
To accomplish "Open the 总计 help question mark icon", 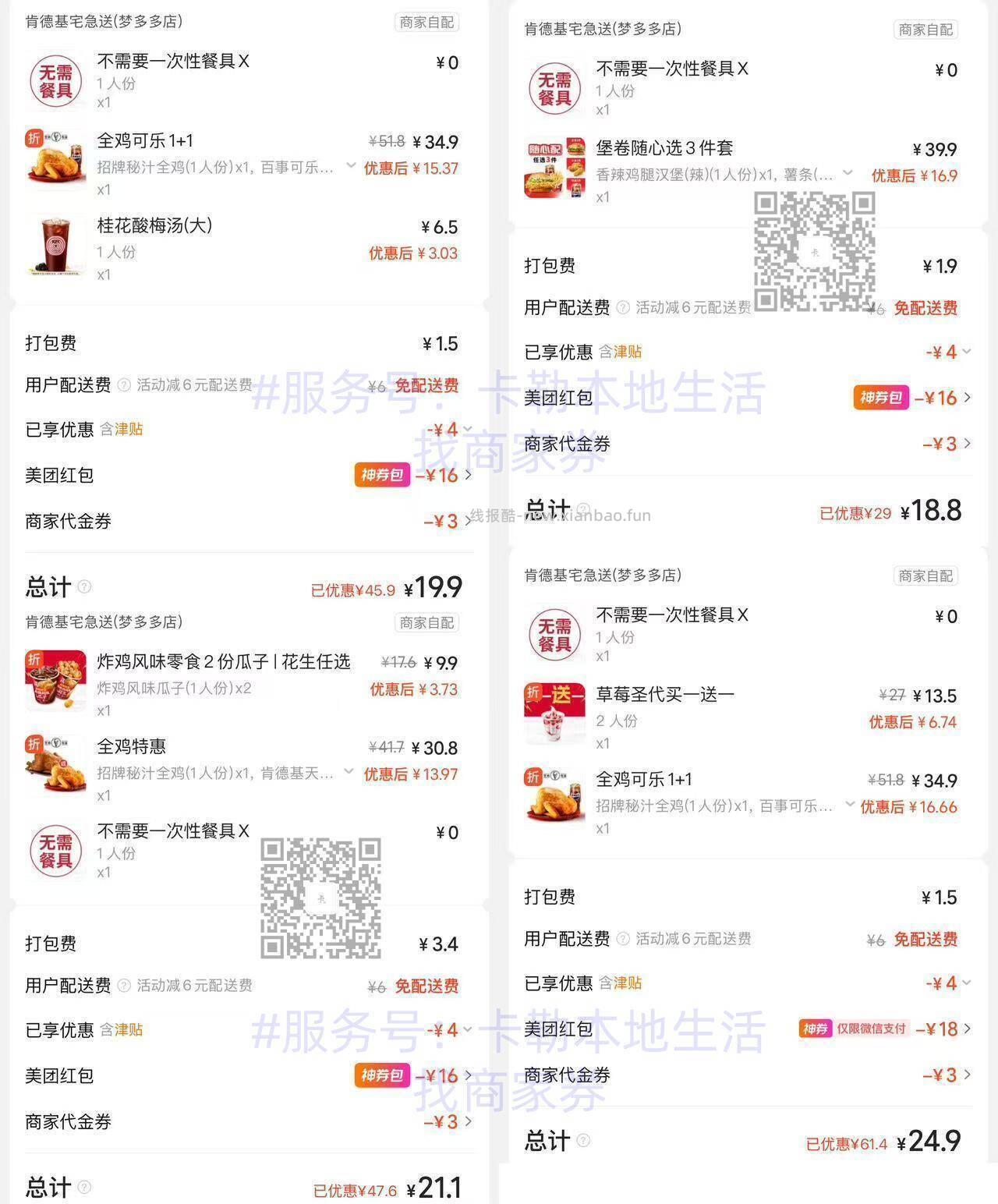I will coord(85,587).
